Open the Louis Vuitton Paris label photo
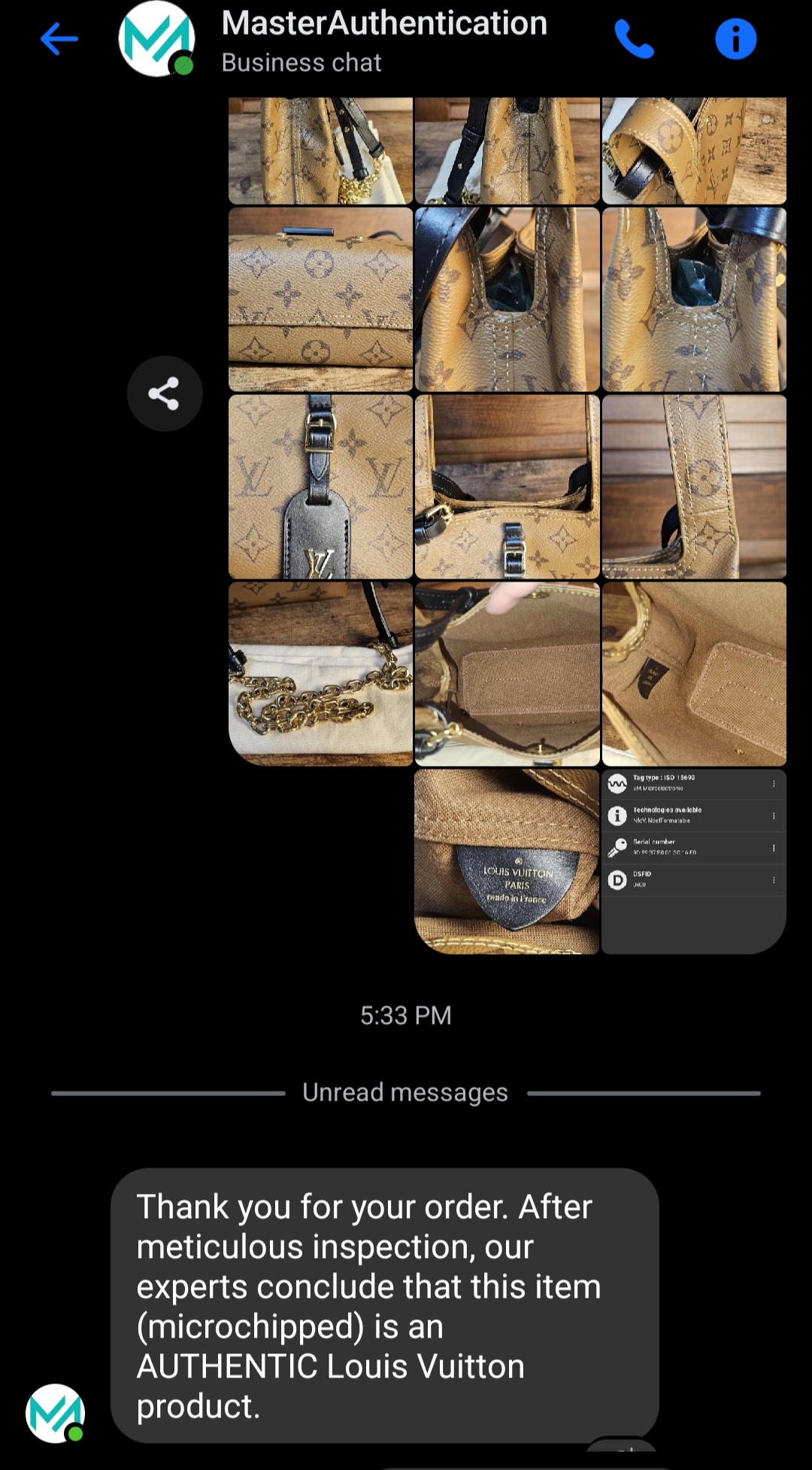This screenshot has height=1470, width=812. tap(507, 861)
